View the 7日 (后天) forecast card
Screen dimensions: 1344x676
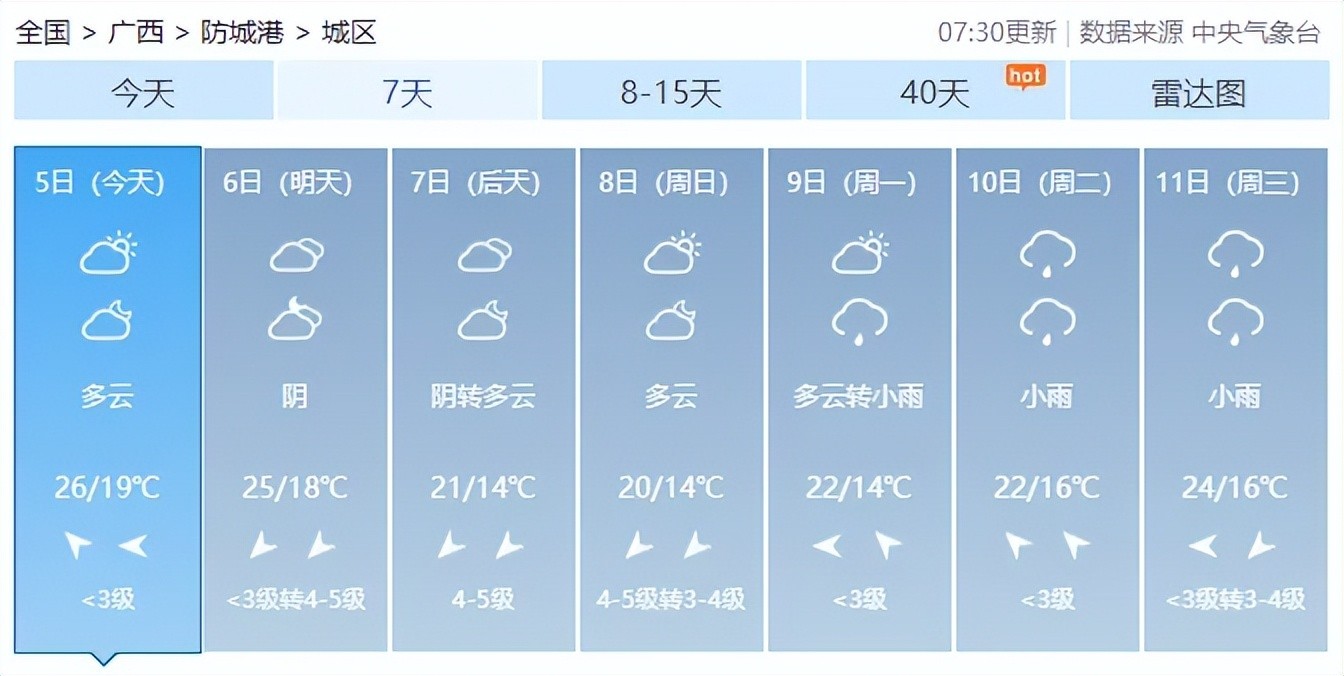click(x=483, y=400)
